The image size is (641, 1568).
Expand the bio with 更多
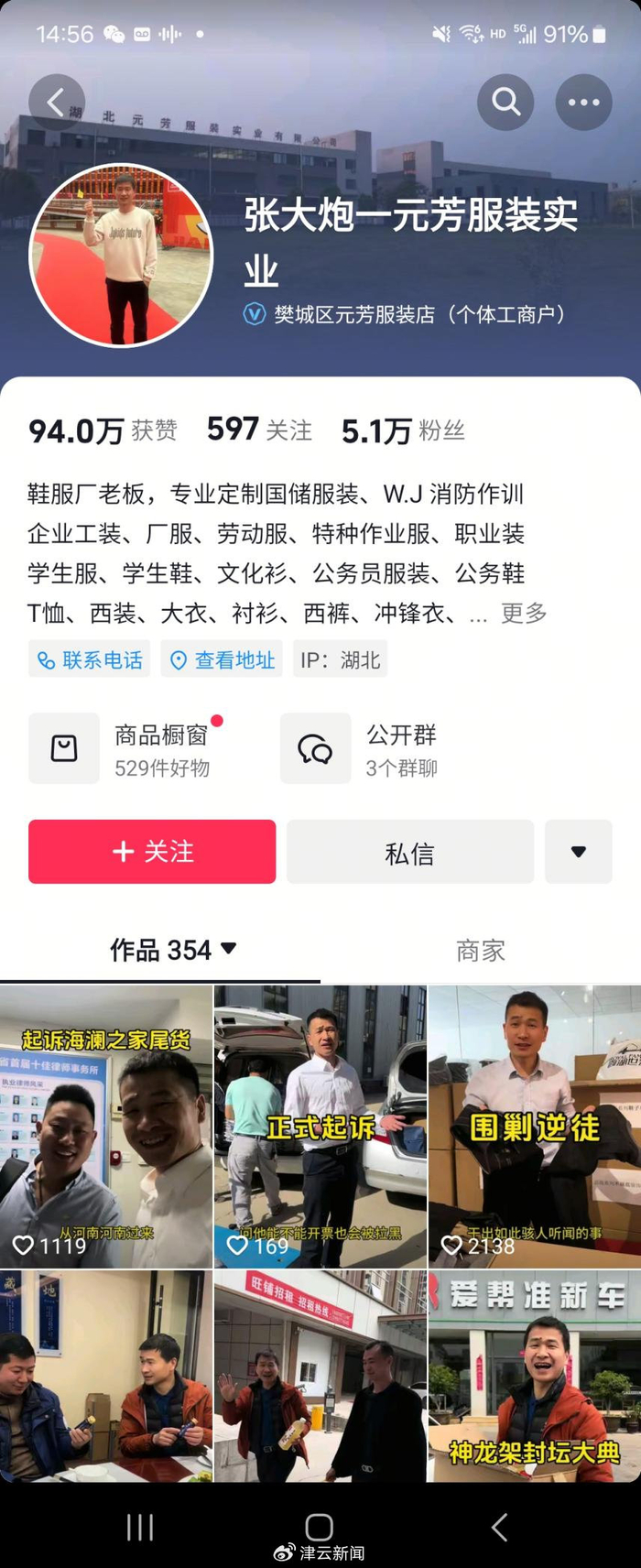(524, 613)
